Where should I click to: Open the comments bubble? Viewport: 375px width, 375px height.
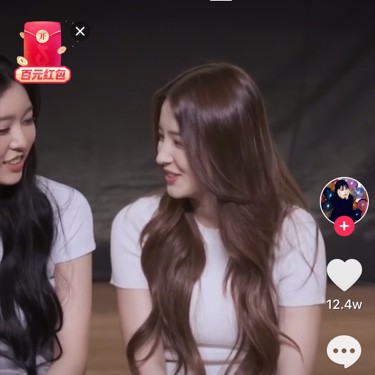[x=344, y=351]
